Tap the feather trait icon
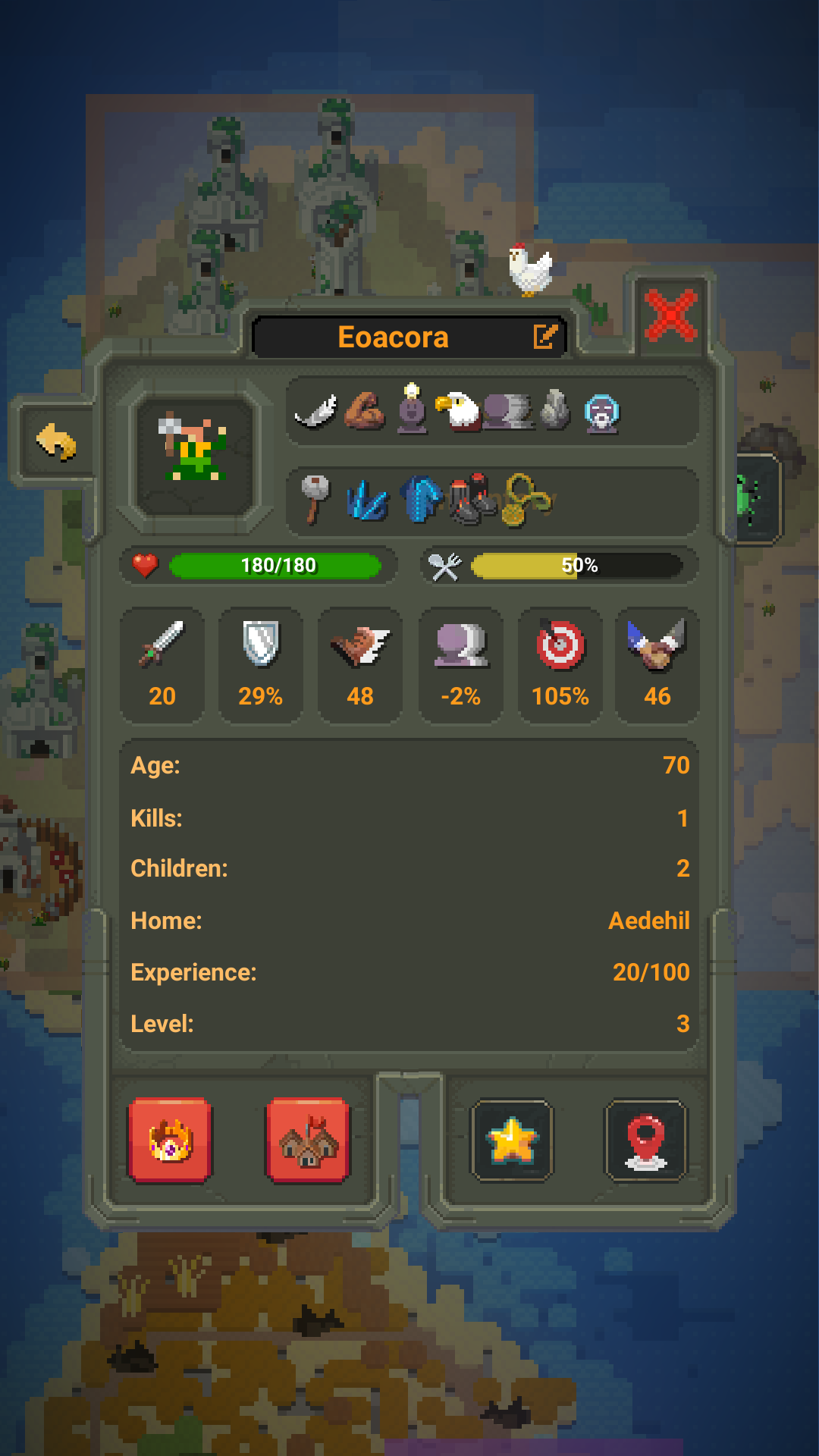This screenshot has width=819, height=1456. pos(315,412)
